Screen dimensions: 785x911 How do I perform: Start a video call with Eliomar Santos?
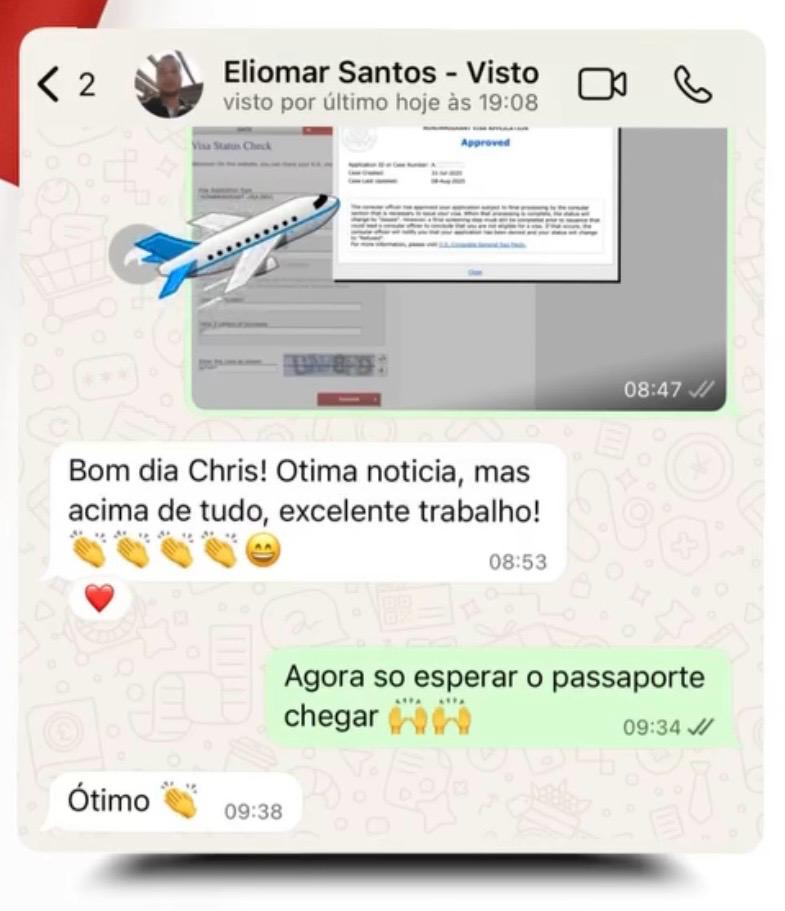tap(602, 84)
